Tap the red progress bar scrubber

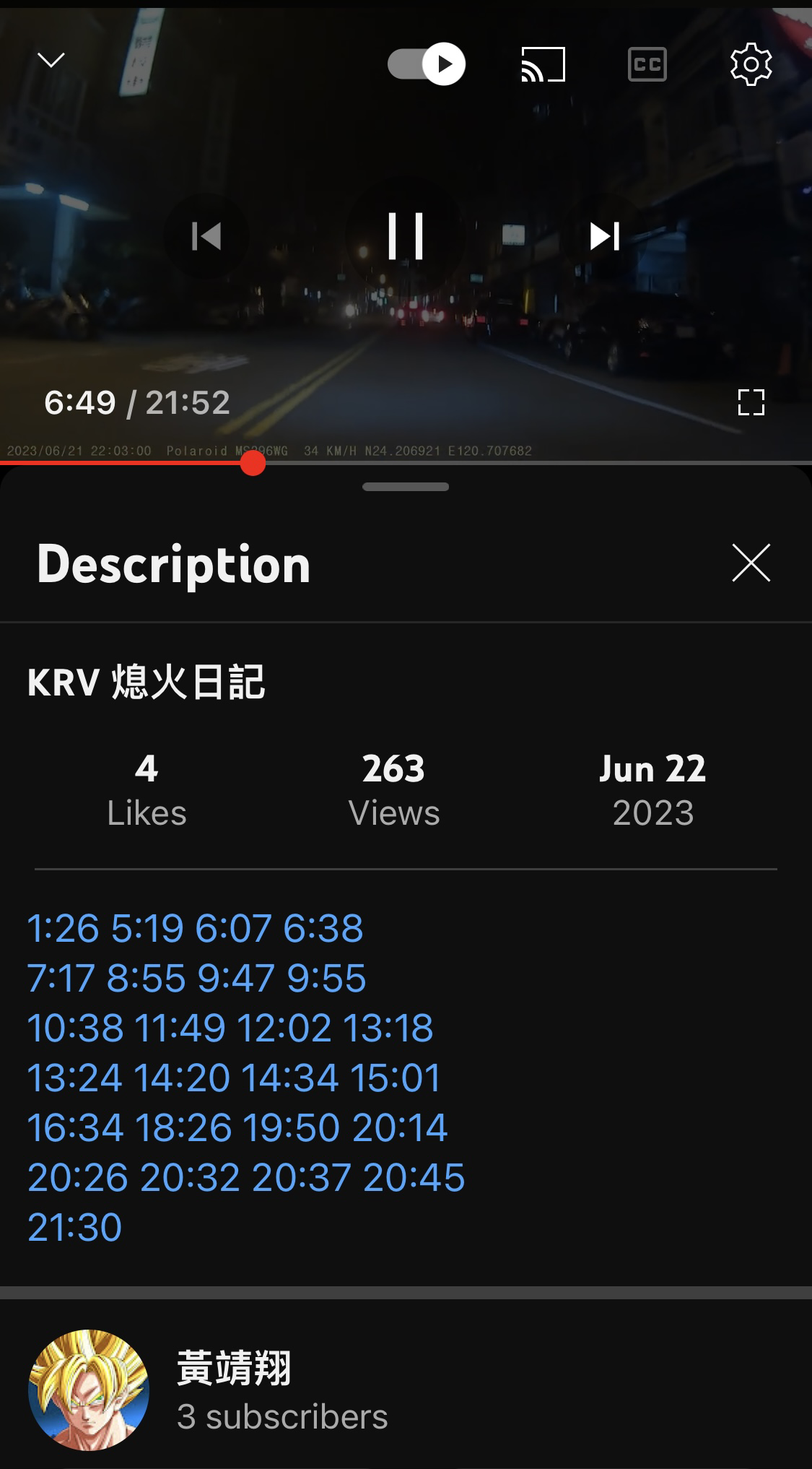253,462
